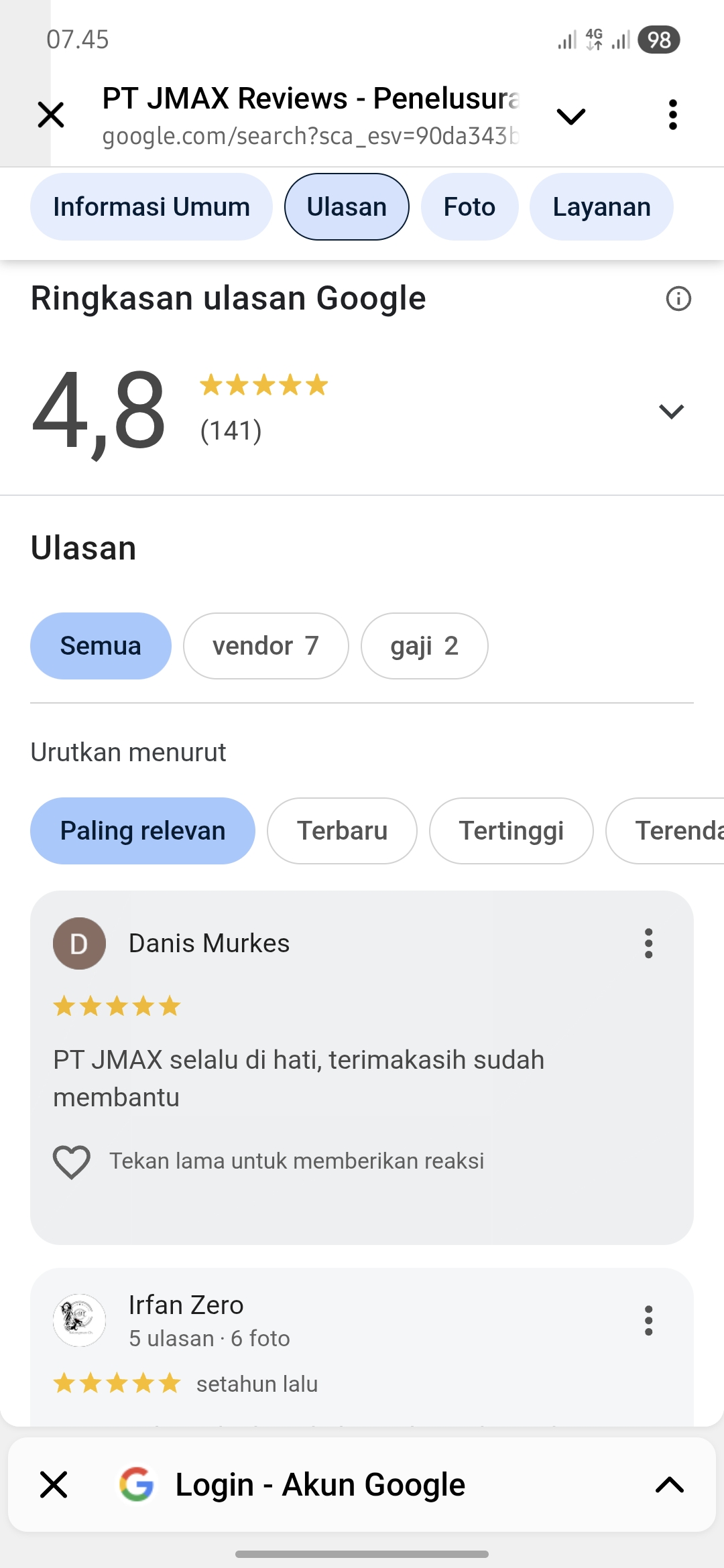The width and height of the screenshot is (724, 1568).
Task: Go to the Foto tab
Action: pos(469,207)
